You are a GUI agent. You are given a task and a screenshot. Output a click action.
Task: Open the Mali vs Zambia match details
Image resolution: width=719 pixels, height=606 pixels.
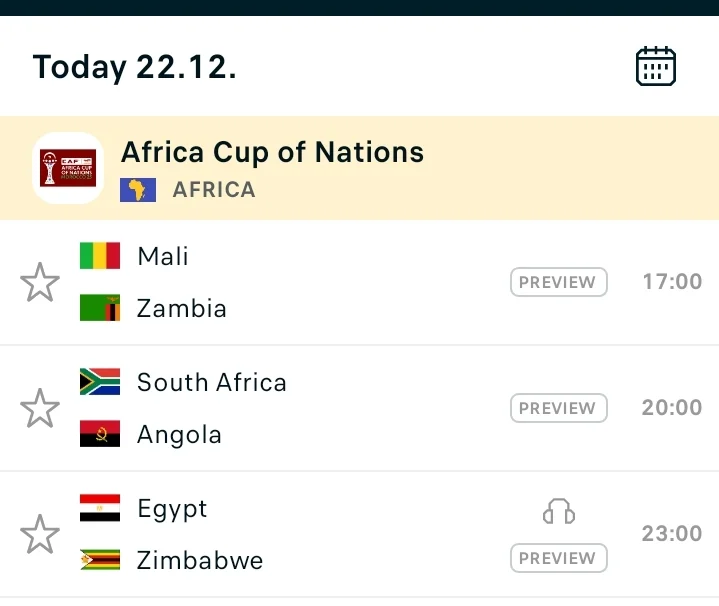tap(300, 282)
